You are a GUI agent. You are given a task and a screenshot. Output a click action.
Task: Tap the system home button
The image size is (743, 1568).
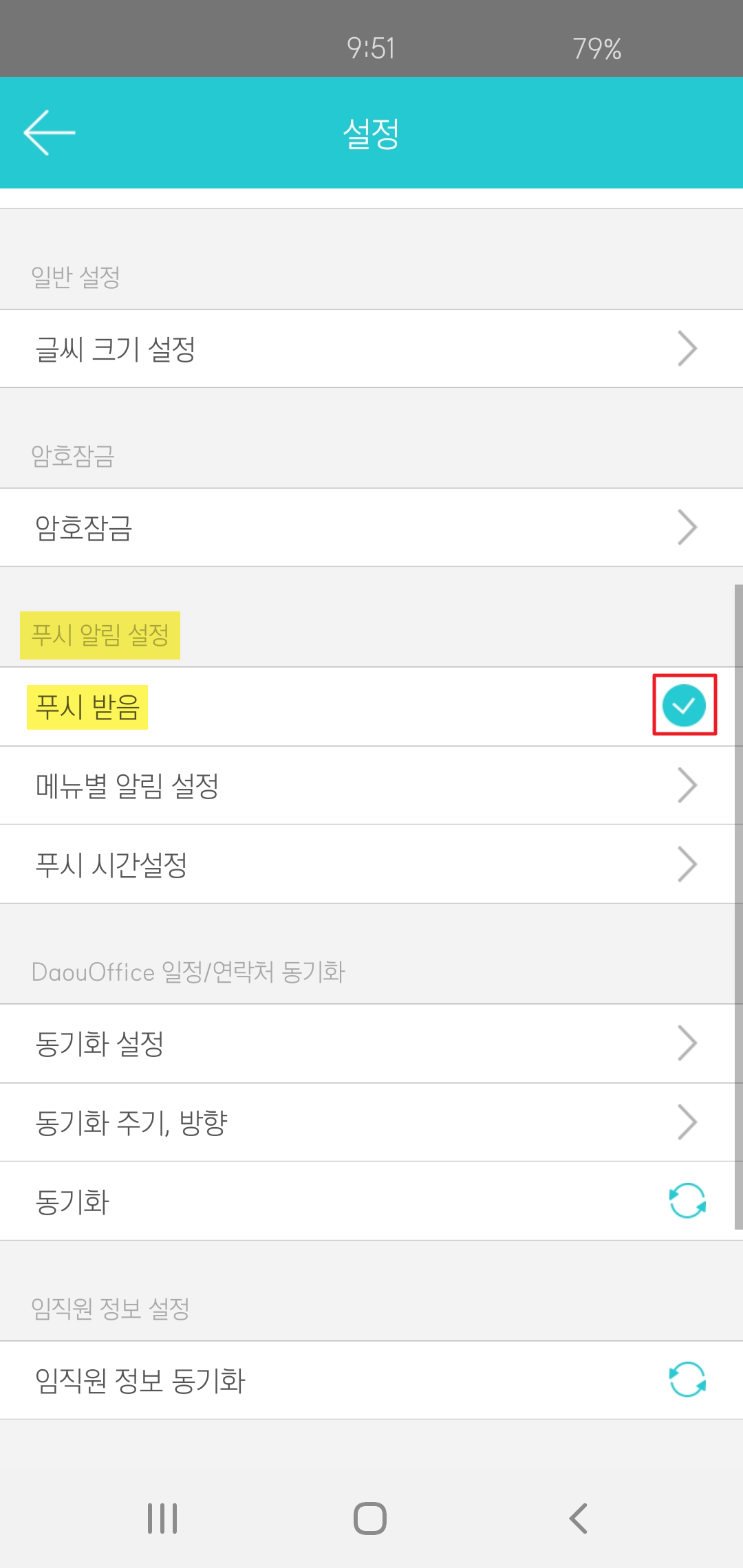[x=370, y=1518]
